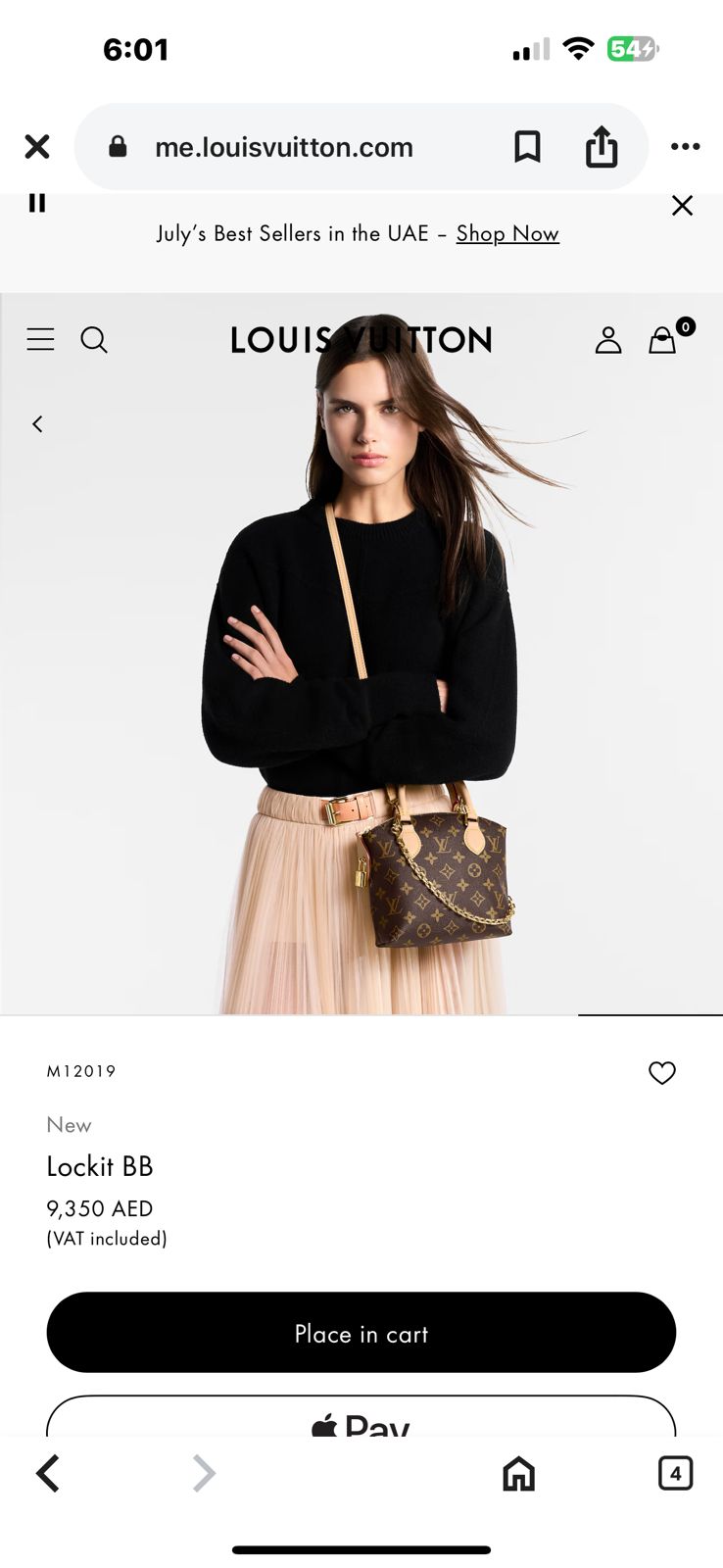This screenshot has width=723, height=1568.
Task: Close the in-app browser
Action: click(x=37, y=147)
